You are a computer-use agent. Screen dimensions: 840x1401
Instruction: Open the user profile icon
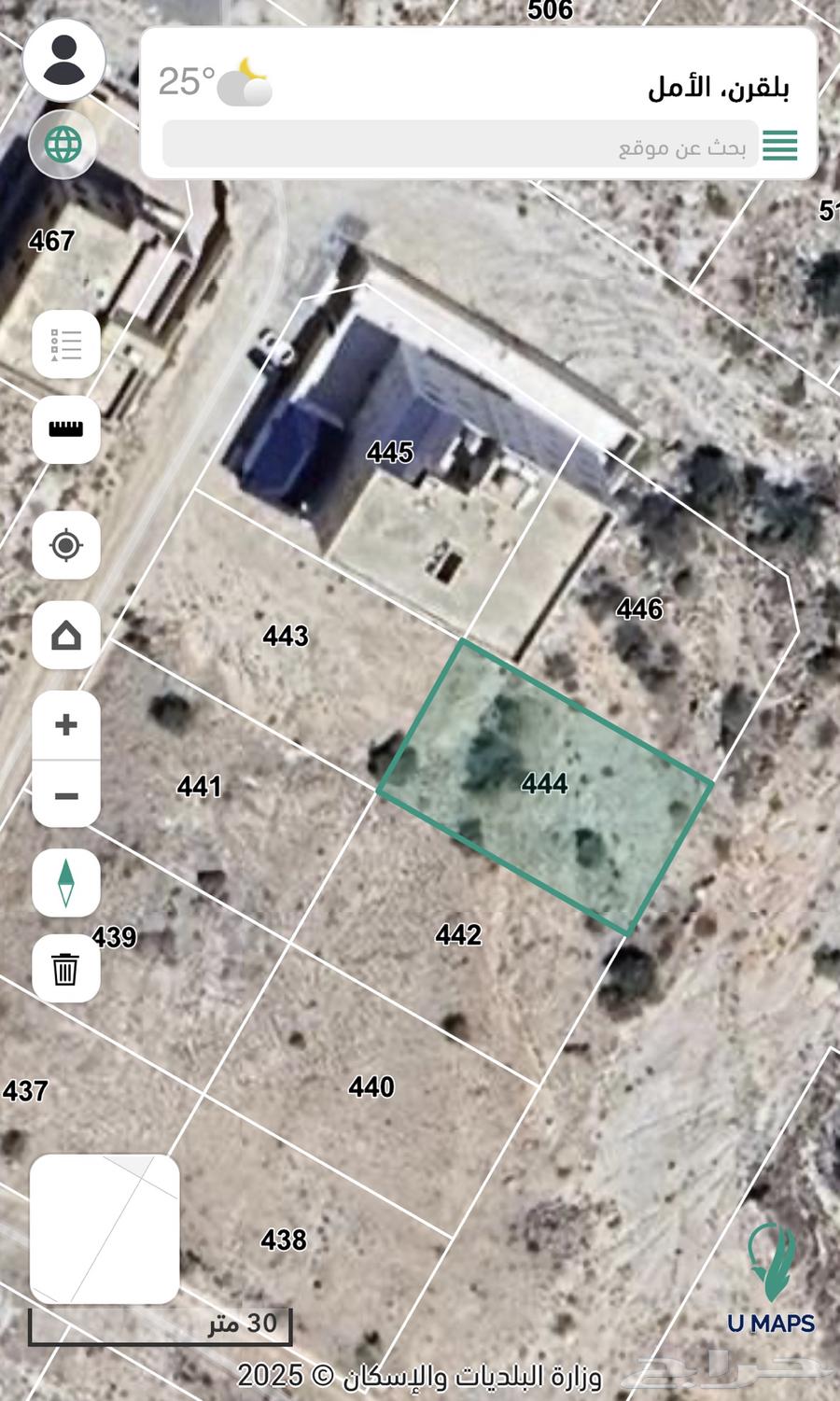coord(63,60)
